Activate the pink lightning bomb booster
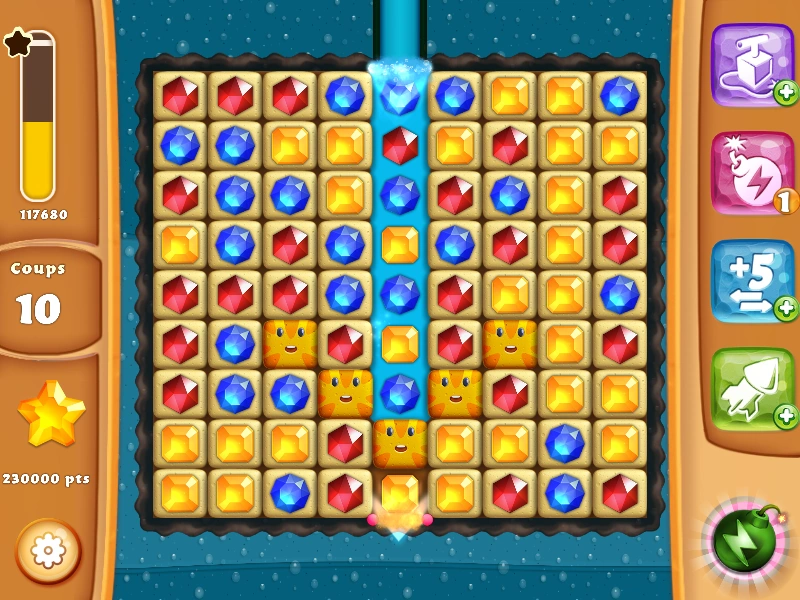 [x=752, y=173]
